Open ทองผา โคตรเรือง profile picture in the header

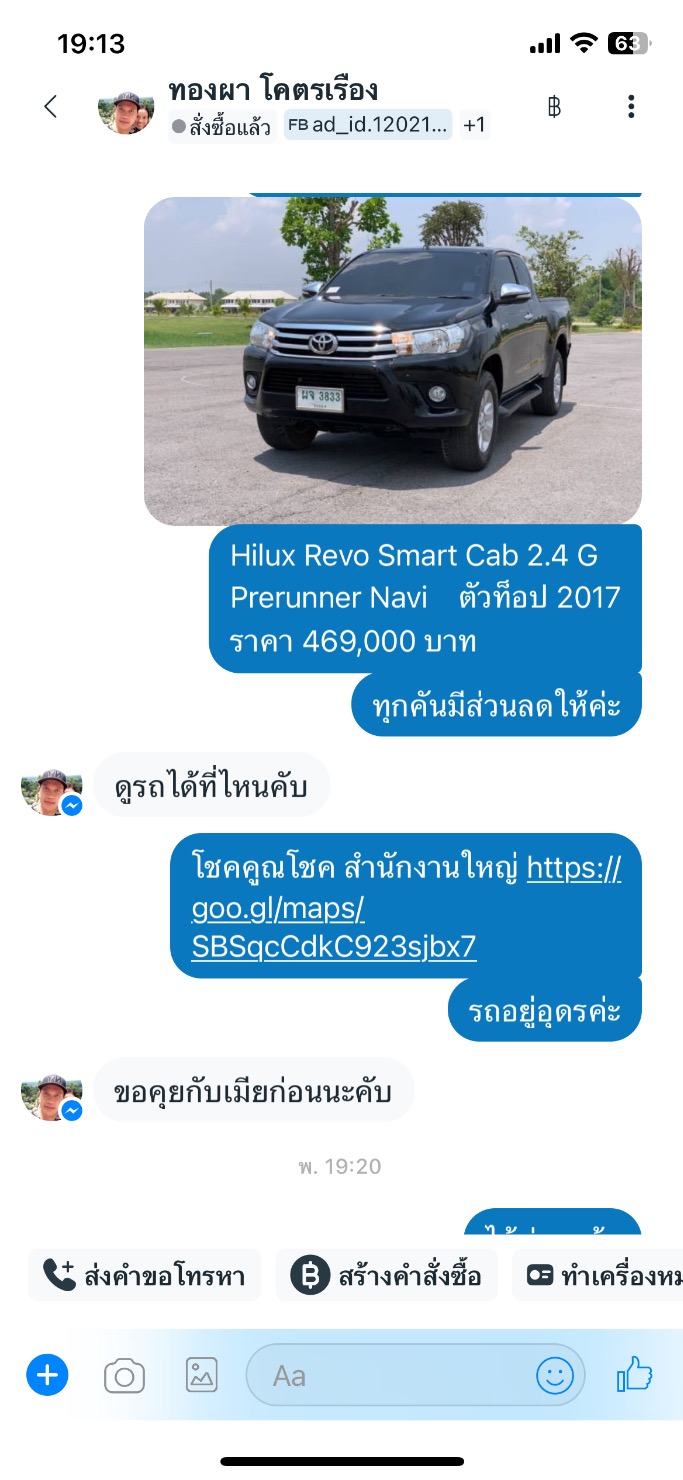(x=126, y=109)
